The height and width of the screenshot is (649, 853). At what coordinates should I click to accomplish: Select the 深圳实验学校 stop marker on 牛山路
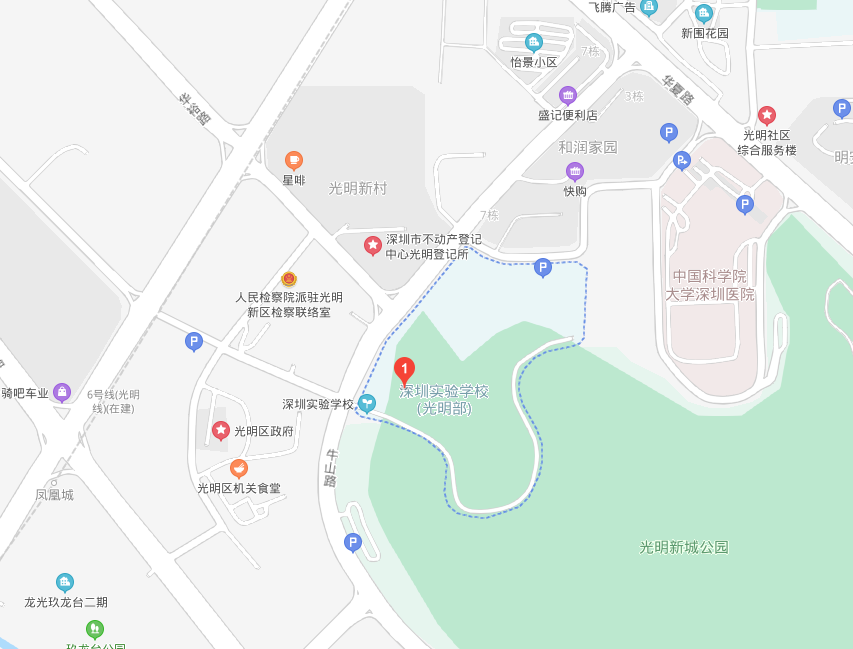367,403
